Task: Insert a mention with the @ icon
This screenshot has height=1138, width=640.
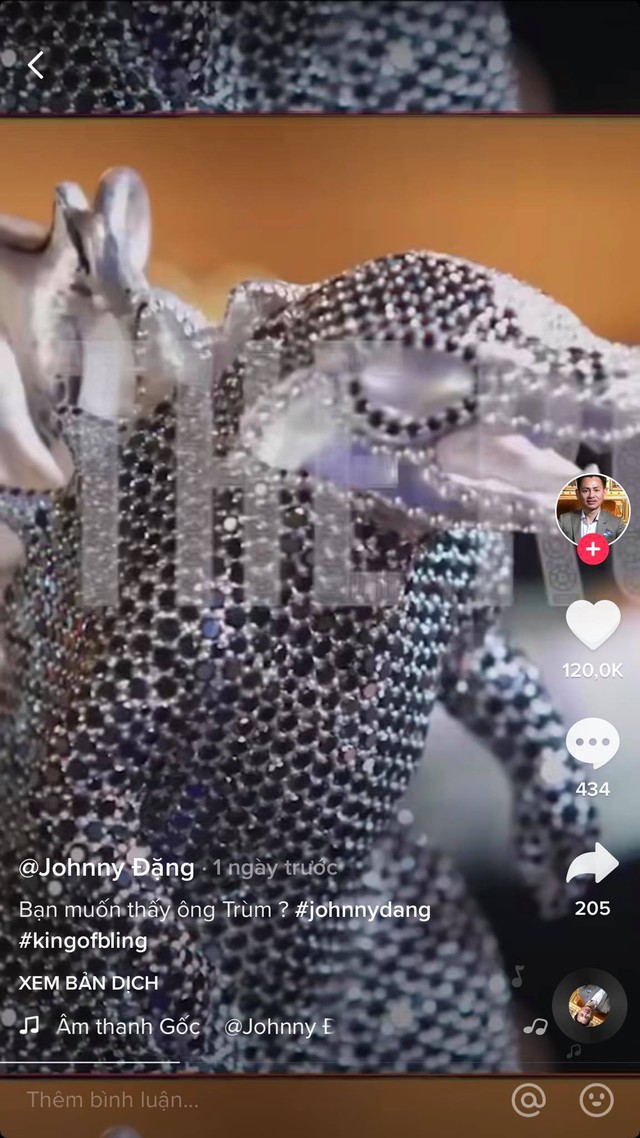Action: click(x=528, y=1100)
